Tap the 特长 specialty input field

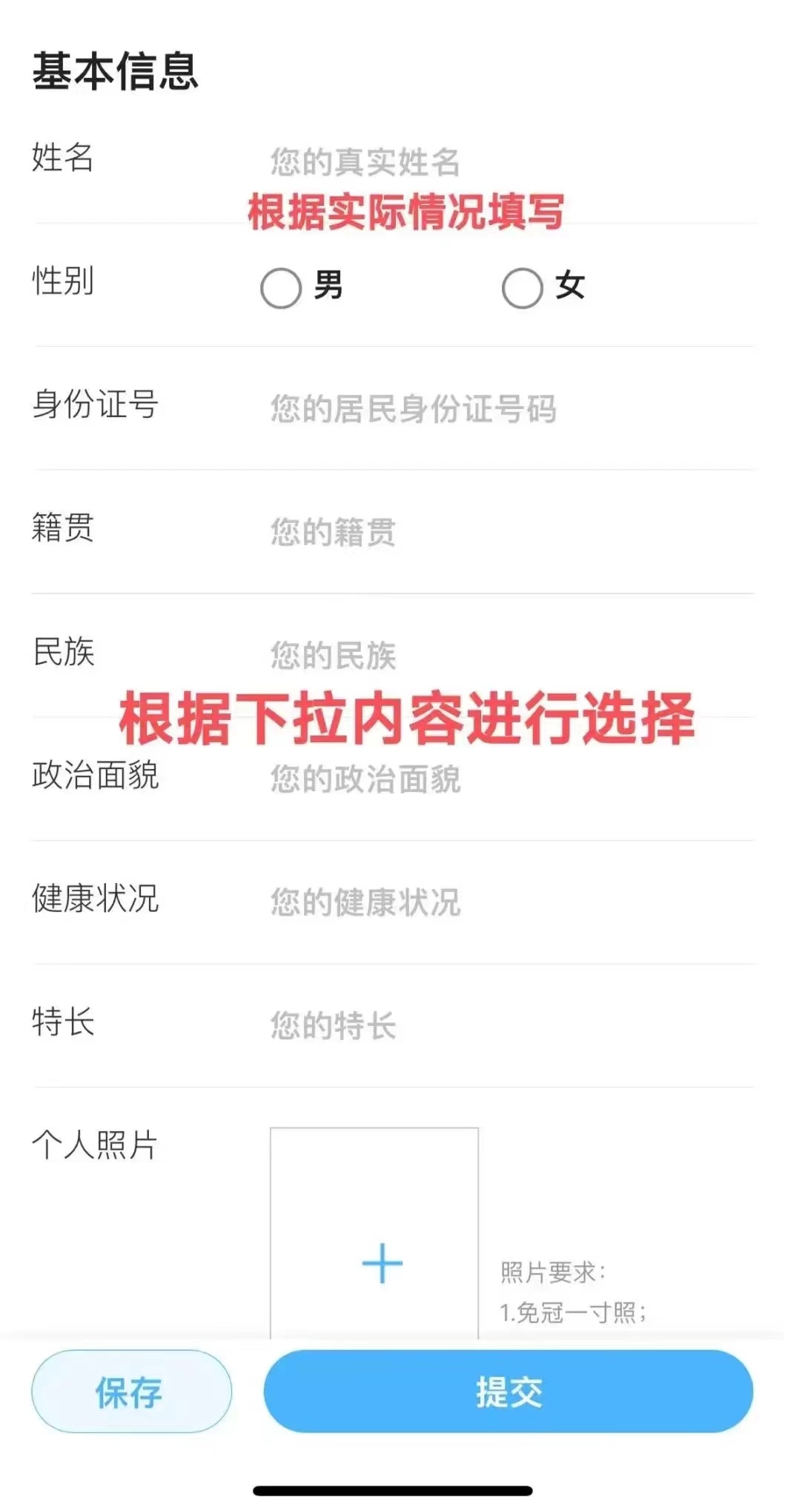click(x=445, y=1025)
